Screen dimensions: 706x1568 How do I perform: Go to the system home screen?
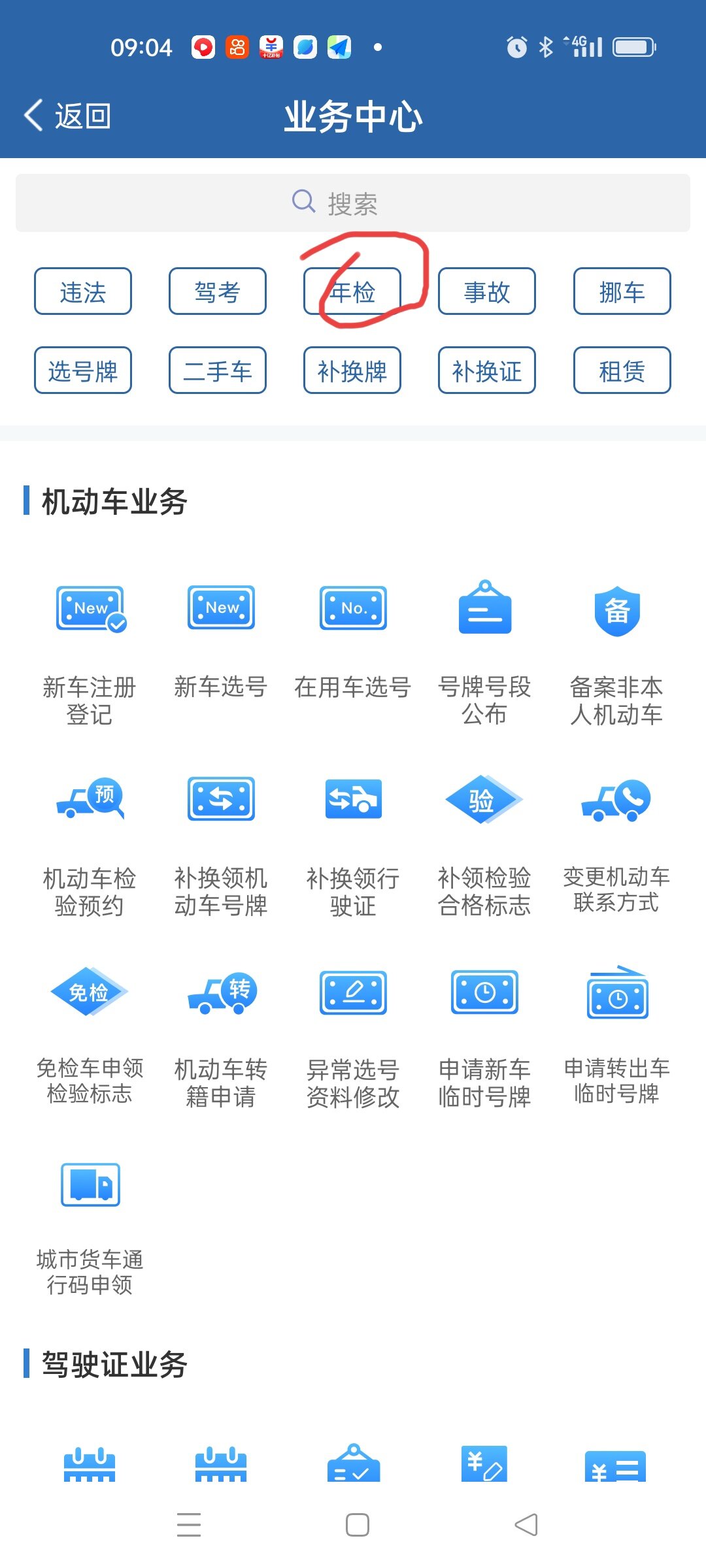click(357, 1525)
